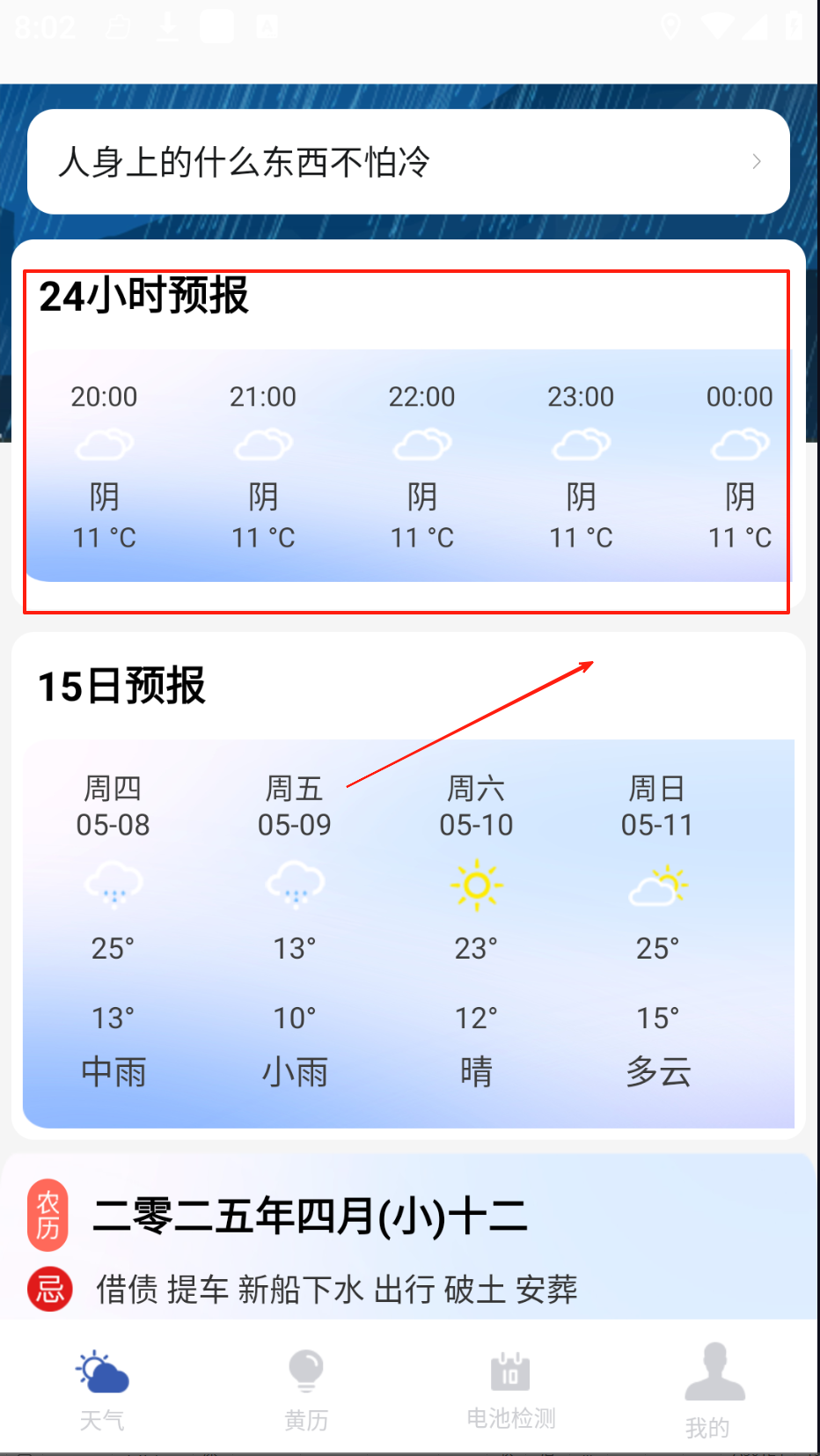Open the 农历 二零二五年四月十二 almanac card
This screenshot has height=1456, width=820.
pyautogui.click(x=408, y=1238)
